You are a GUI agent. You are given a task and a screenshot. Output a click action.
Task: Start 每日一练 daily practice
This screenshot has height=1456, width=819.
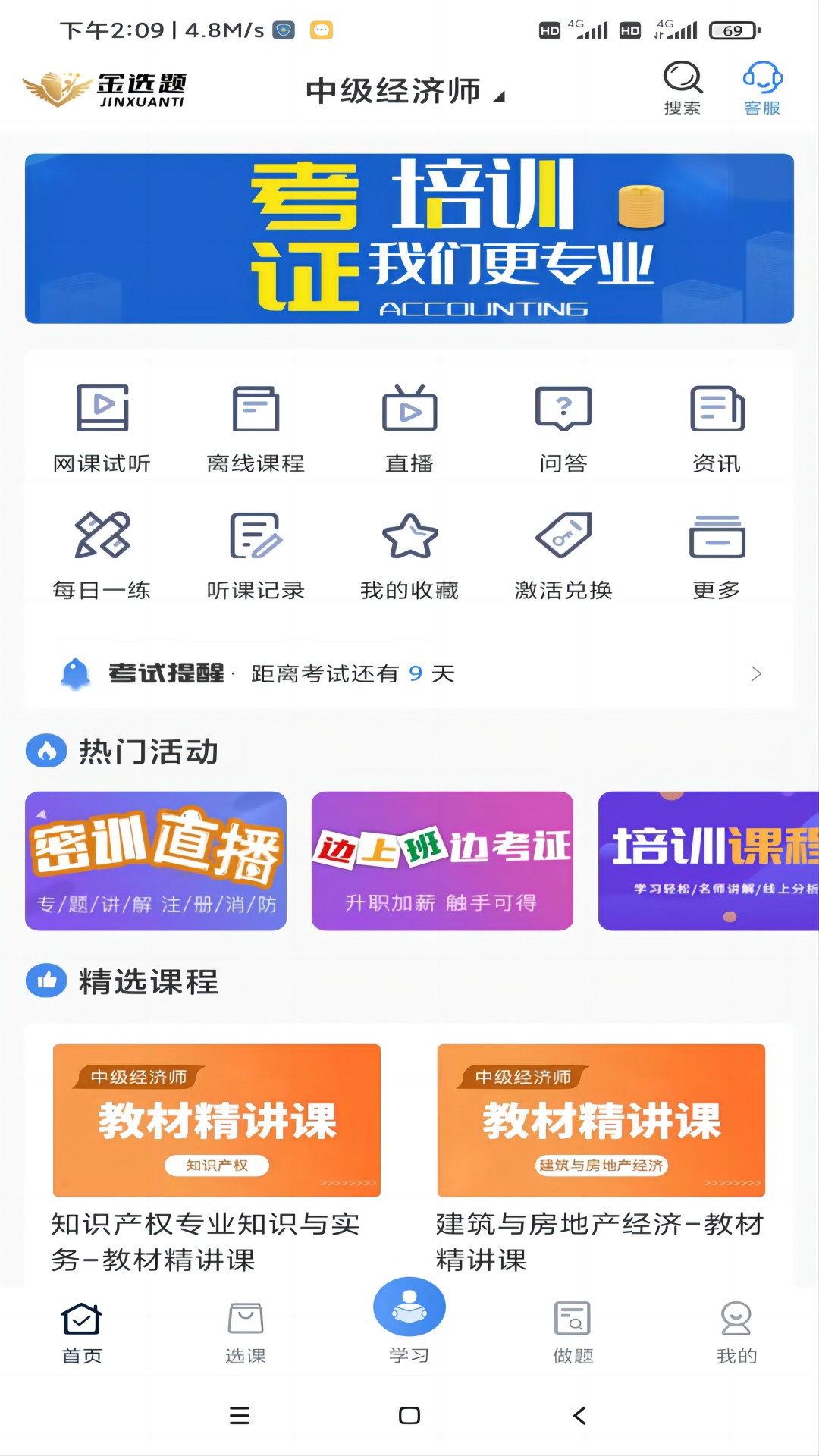(102, 557)
